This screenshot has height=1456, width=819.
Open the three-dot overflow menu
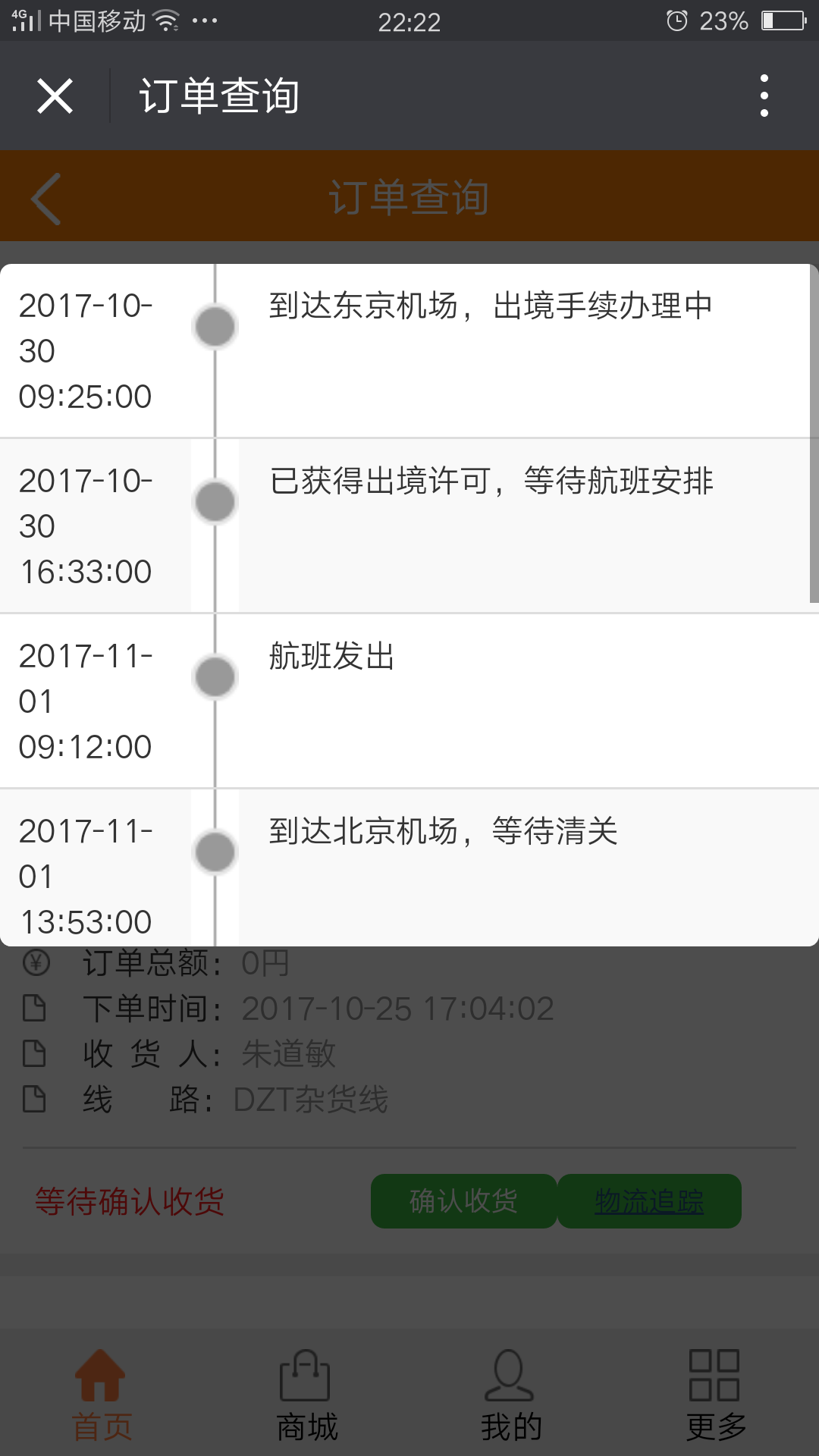click(x=764, y=96)
